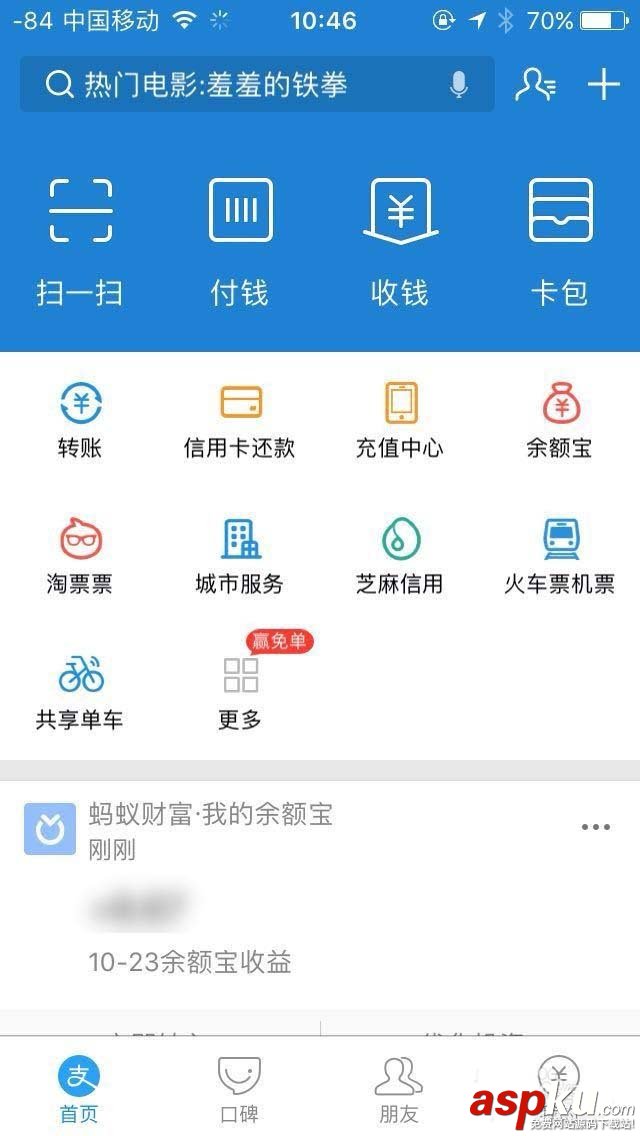Viewport: 640px width, 1136px height.
Task: Open 芝麻信用 credit score
Action: pyautogui.click(x=400, y=556)
